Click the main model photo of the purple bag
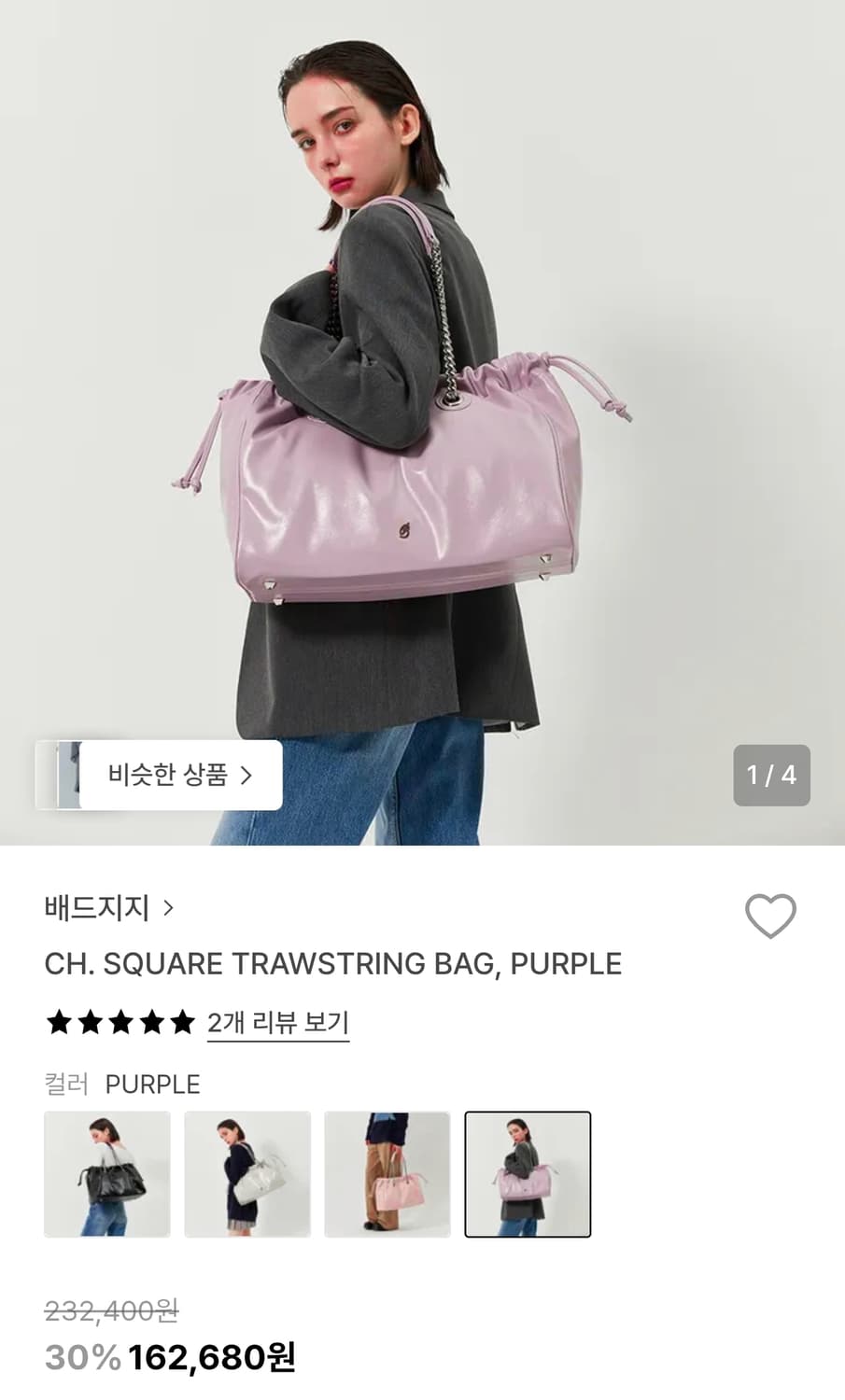845x1400 pixels. click(x=422, y=420)
